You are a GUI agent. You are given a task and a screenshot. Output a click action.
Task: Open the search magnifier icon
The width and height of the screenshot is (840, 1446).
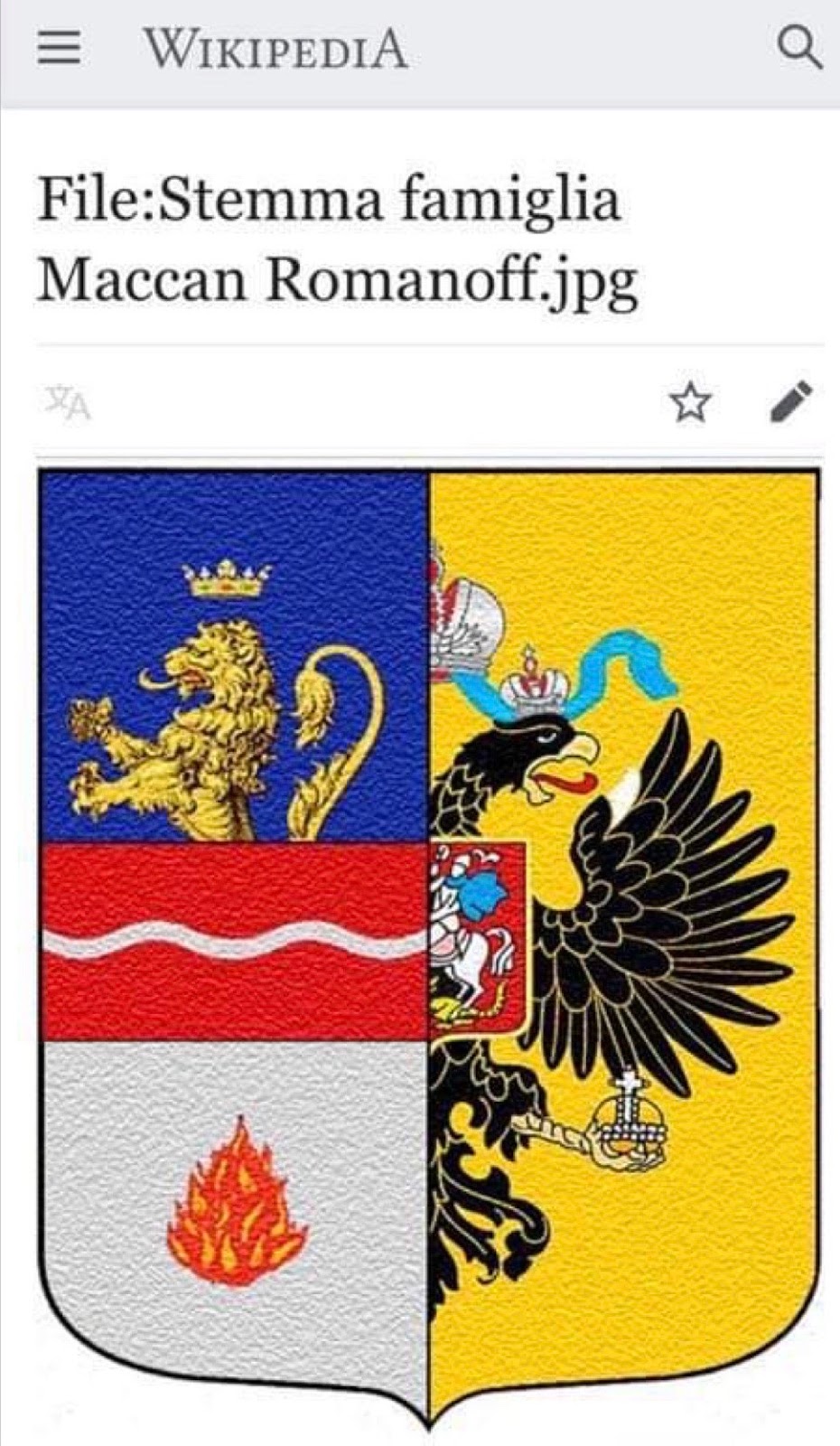800,48
